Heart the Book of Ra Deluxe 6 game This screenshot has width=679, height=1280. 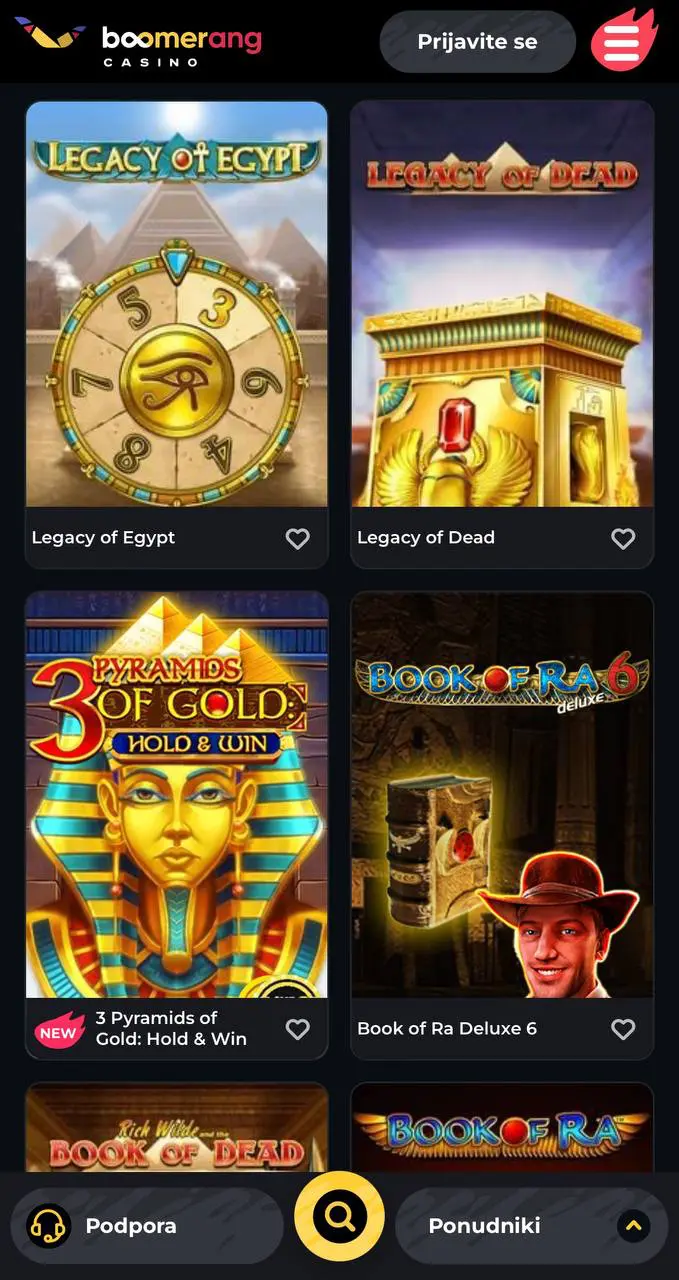tap(623, 1029)
